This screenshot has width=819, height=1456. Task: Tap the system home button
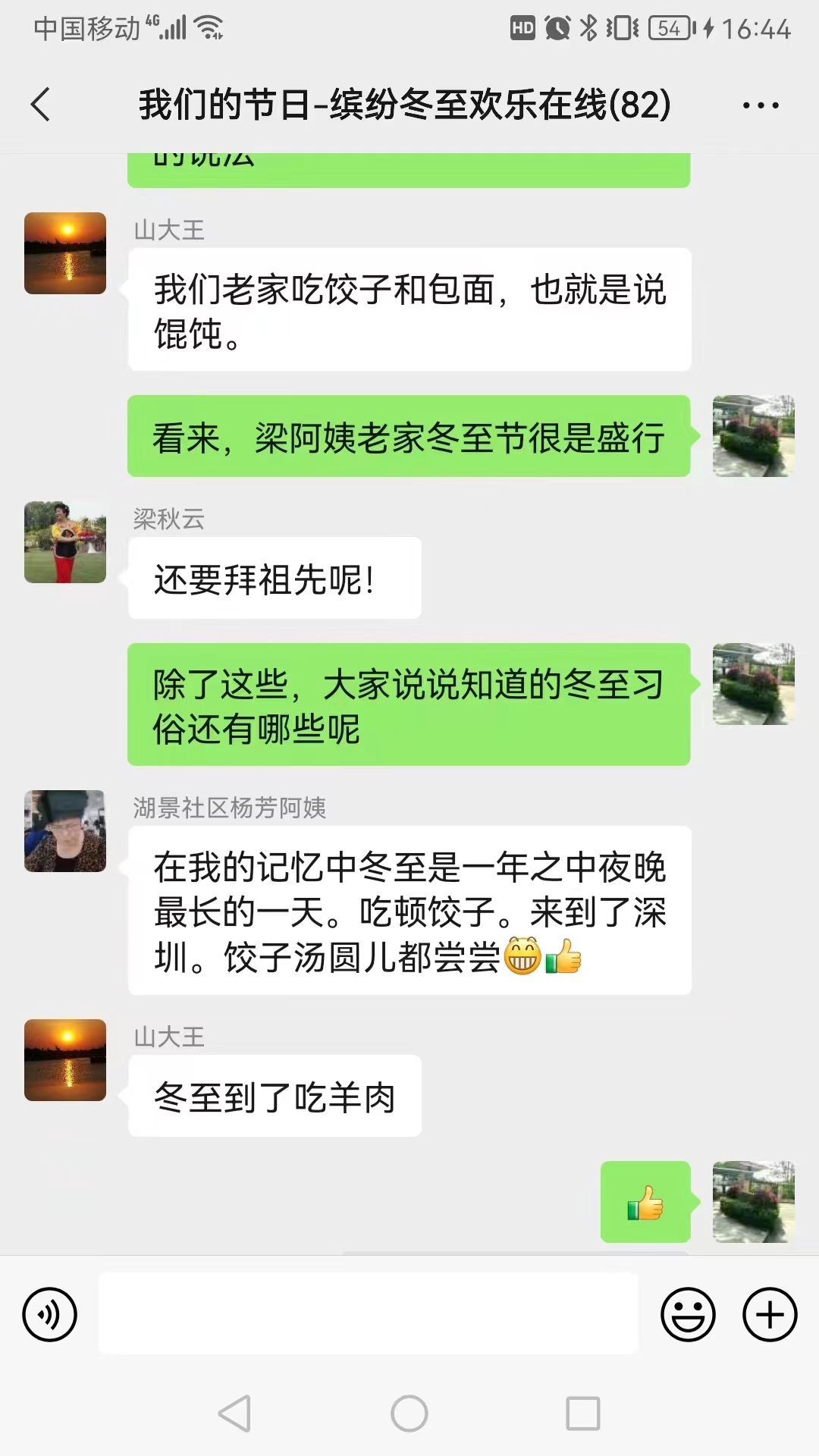tap(409, 1414)
